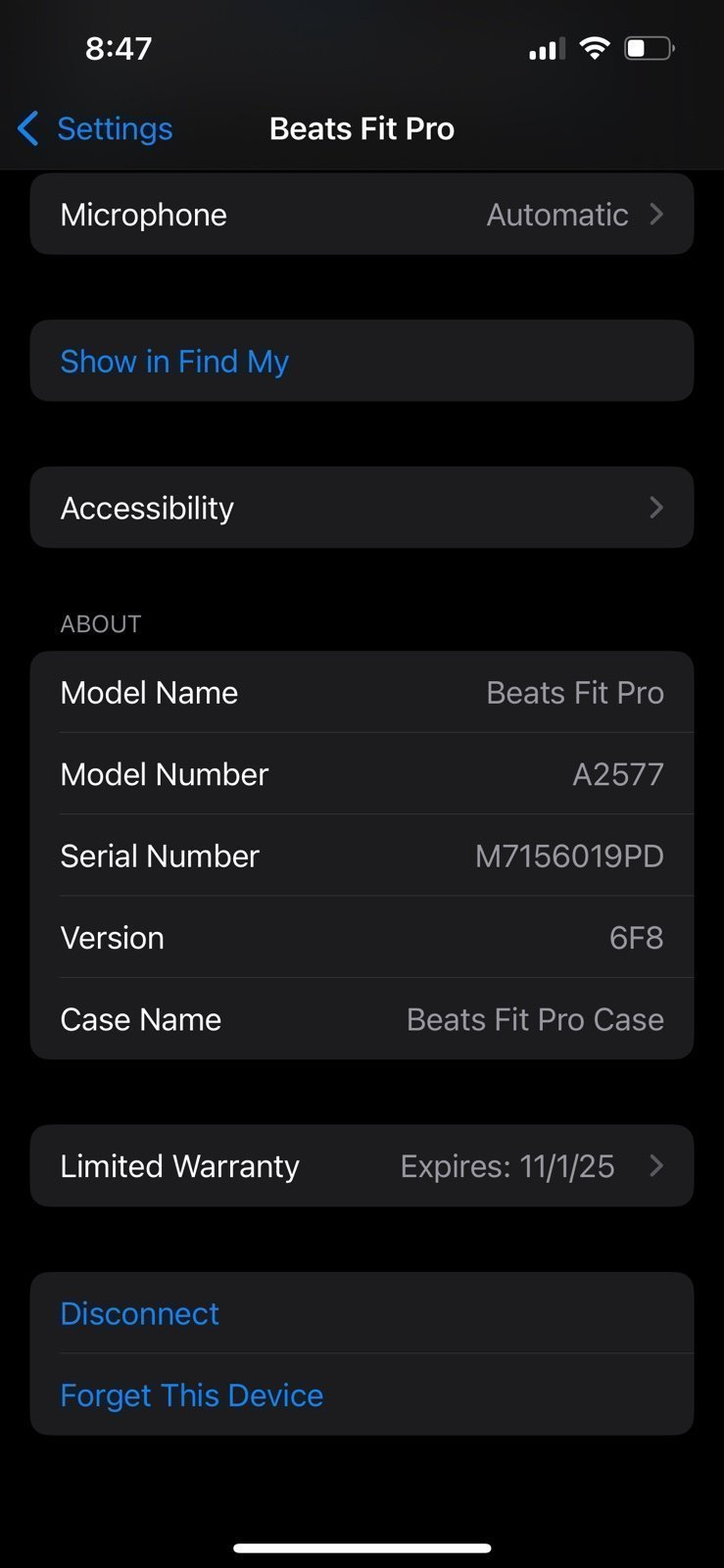Disconnect the Beats Fit Pro
Viewport: 724px width, 1568px height.
click(362, 1313)
